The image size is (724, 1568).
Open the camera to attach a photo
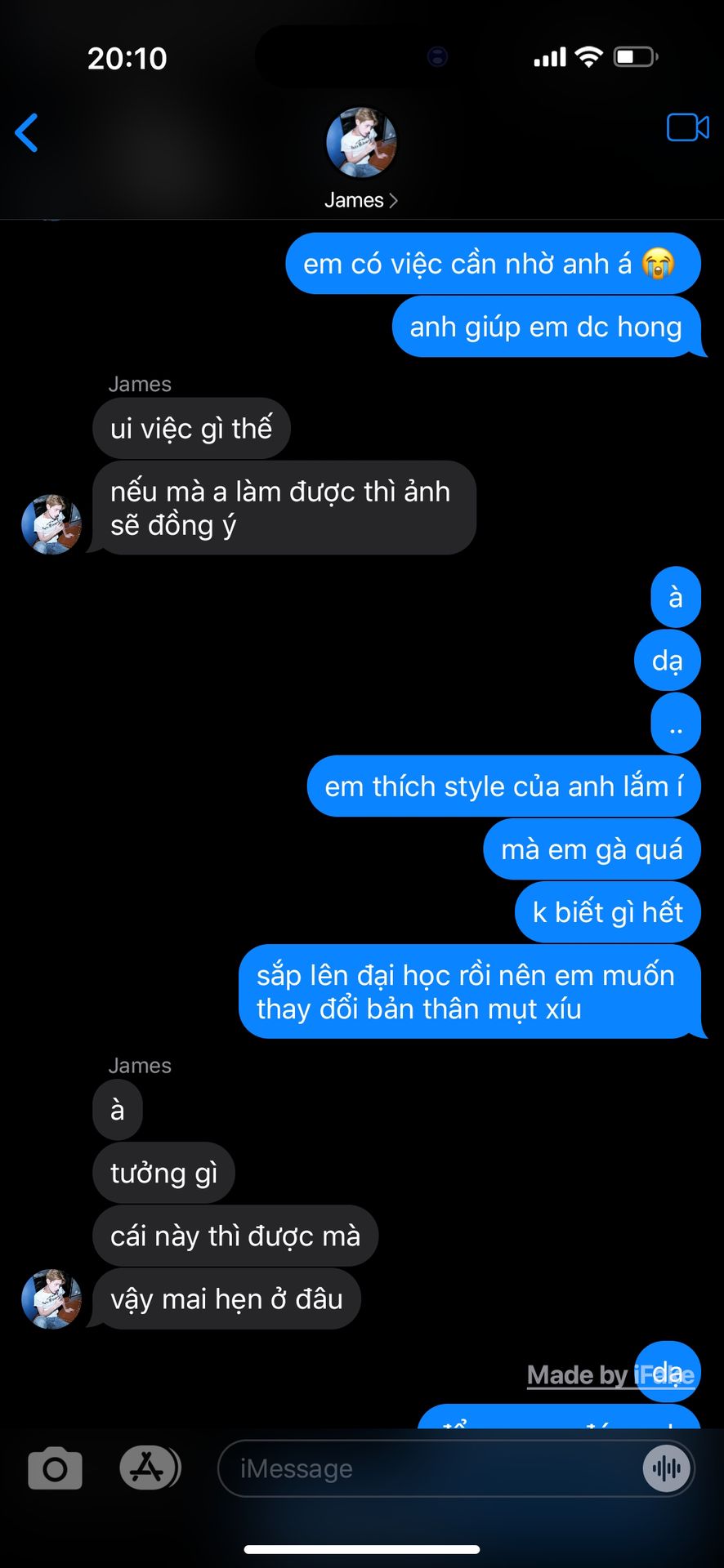[x=55, y=1468]
